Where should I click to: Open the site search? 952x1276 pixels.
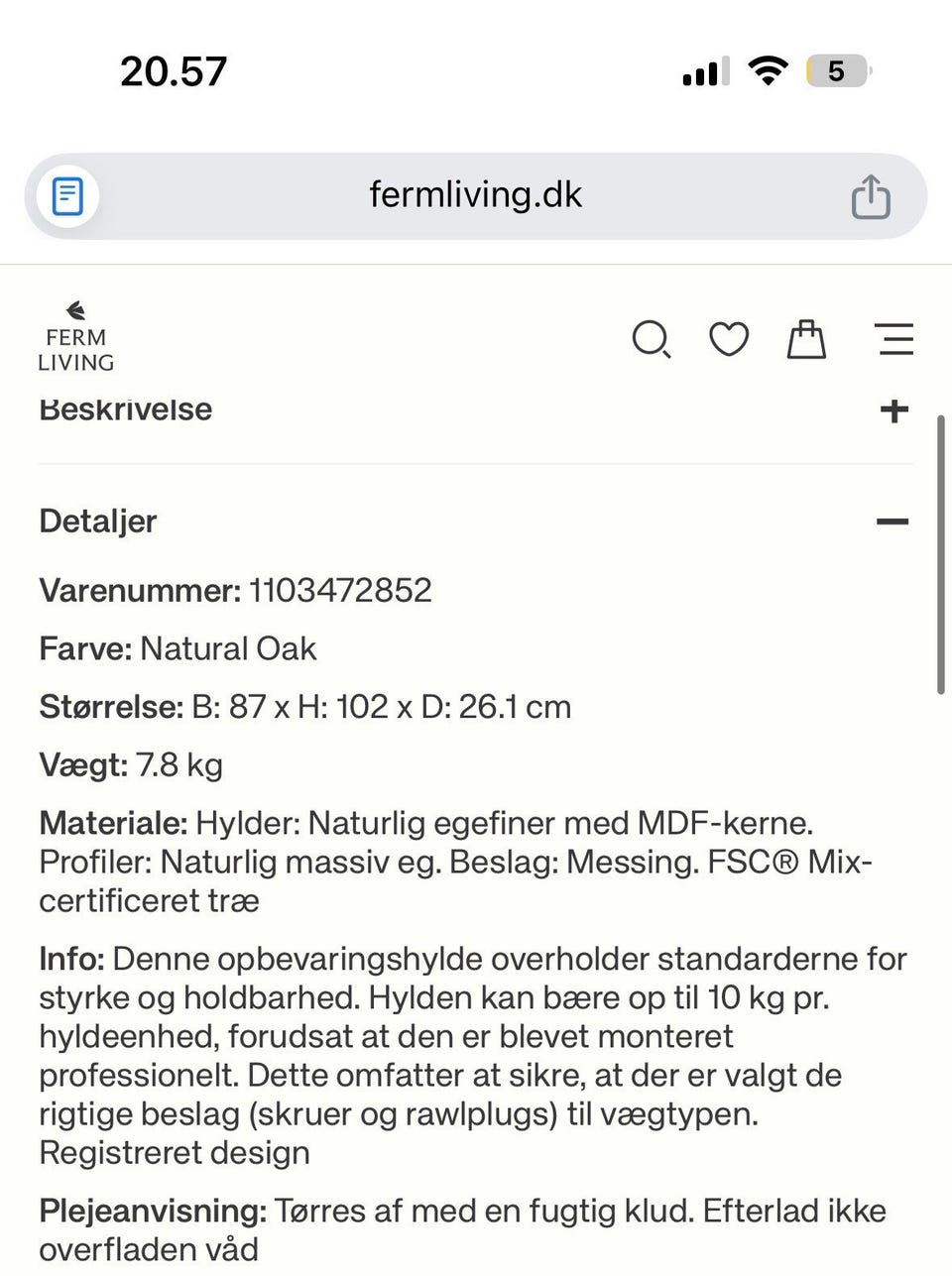(651, 340)
